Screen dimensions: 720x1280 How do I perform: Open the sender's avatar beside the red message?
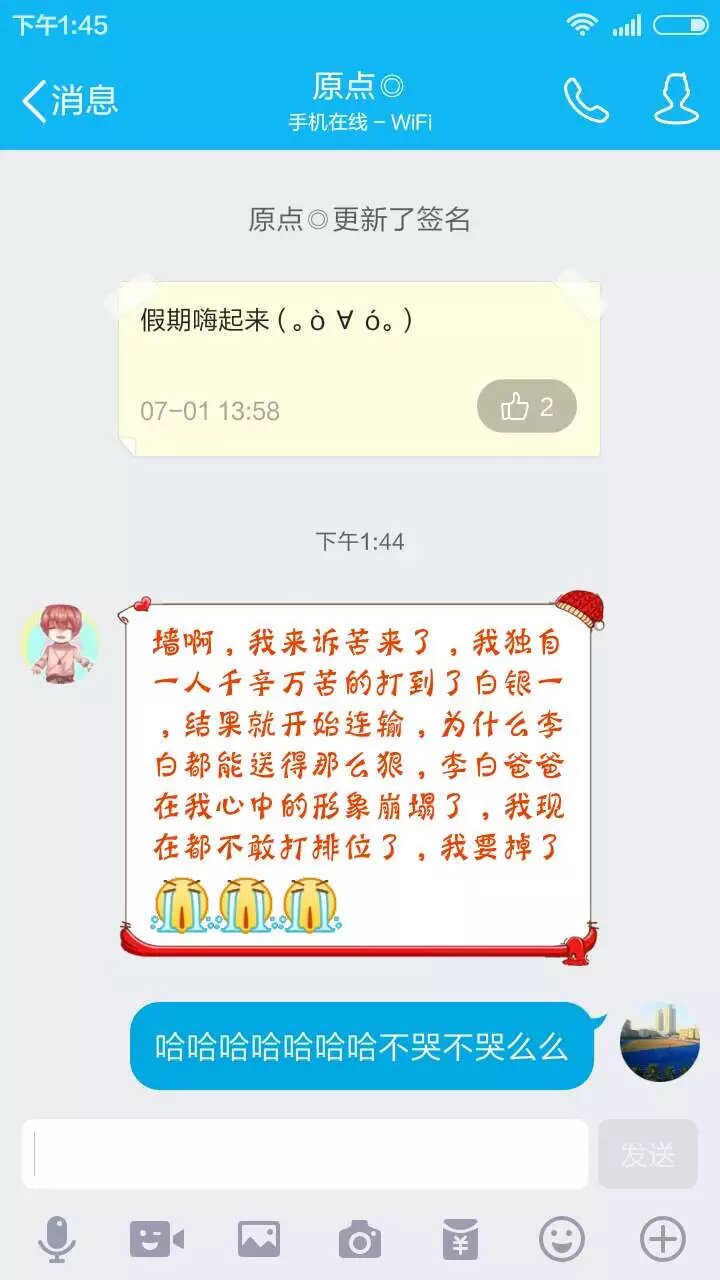pos(60,645)
